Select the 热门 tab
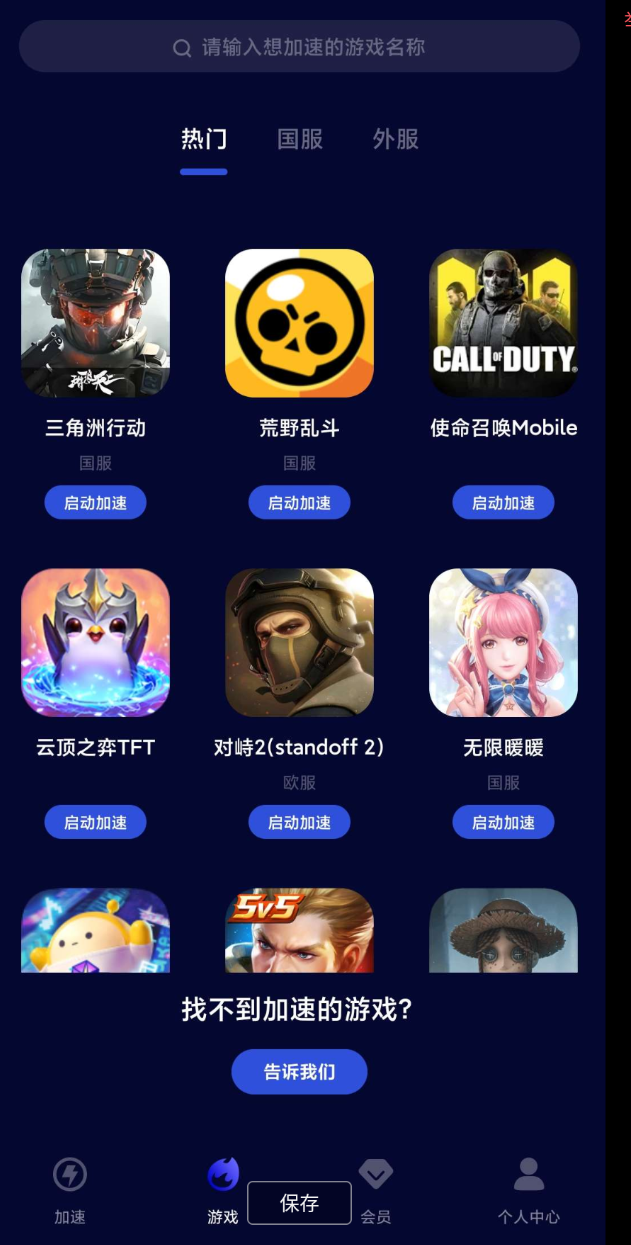The height and width of the screenshot is (1245, 631). pos(204,139)
